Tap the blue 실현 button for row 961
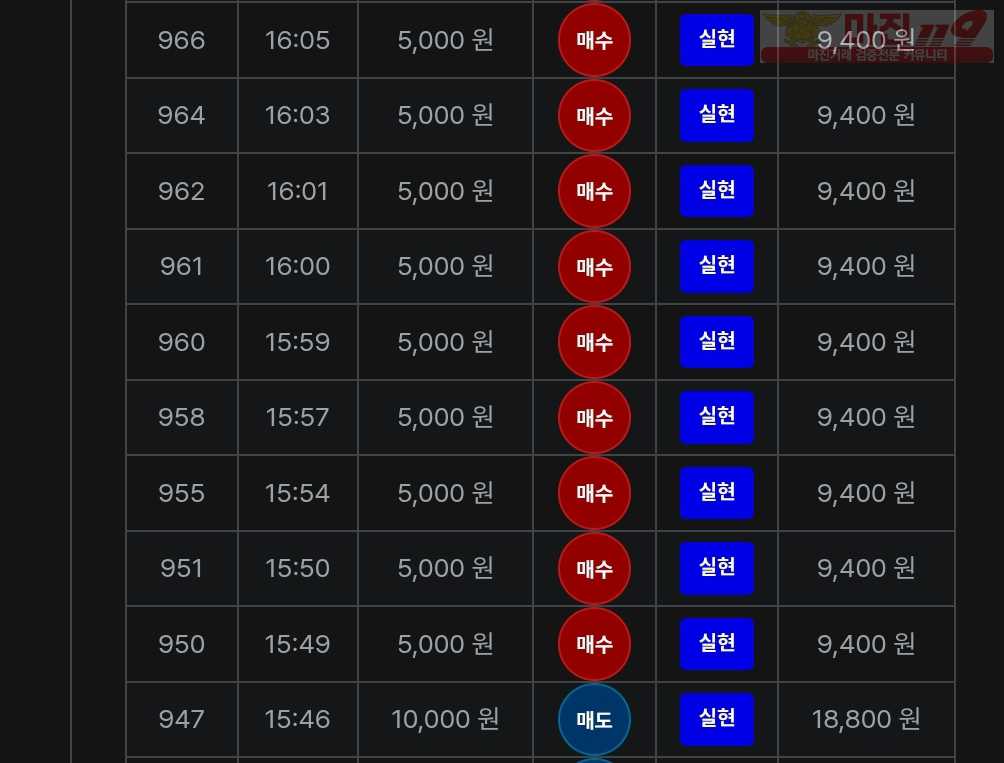Image resolution: width=1004 pixels, height=763 pixels. tap(716, 266)
